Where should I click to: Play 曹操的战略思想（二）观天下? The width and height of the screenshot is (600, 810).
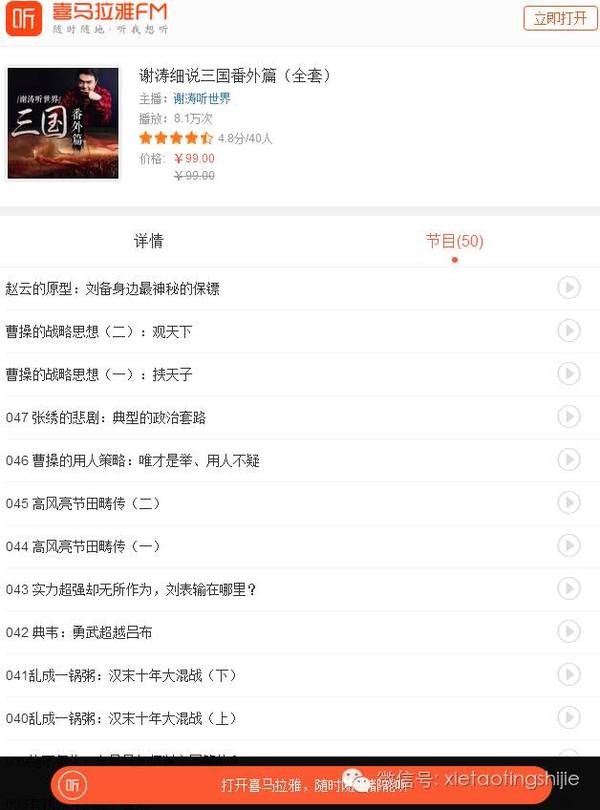[x=568, y=331]
